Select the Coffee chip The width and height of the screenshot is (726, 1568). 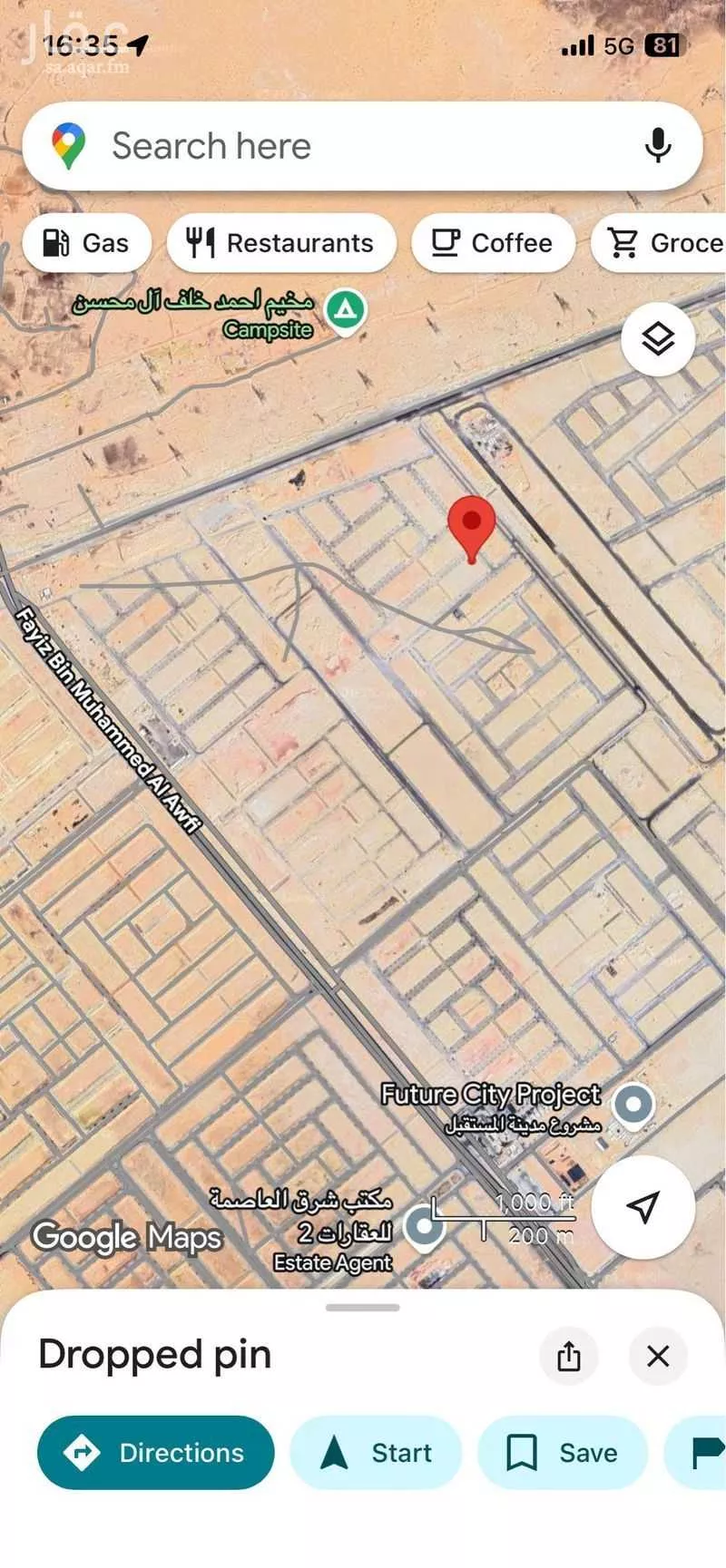click(493, 243)
